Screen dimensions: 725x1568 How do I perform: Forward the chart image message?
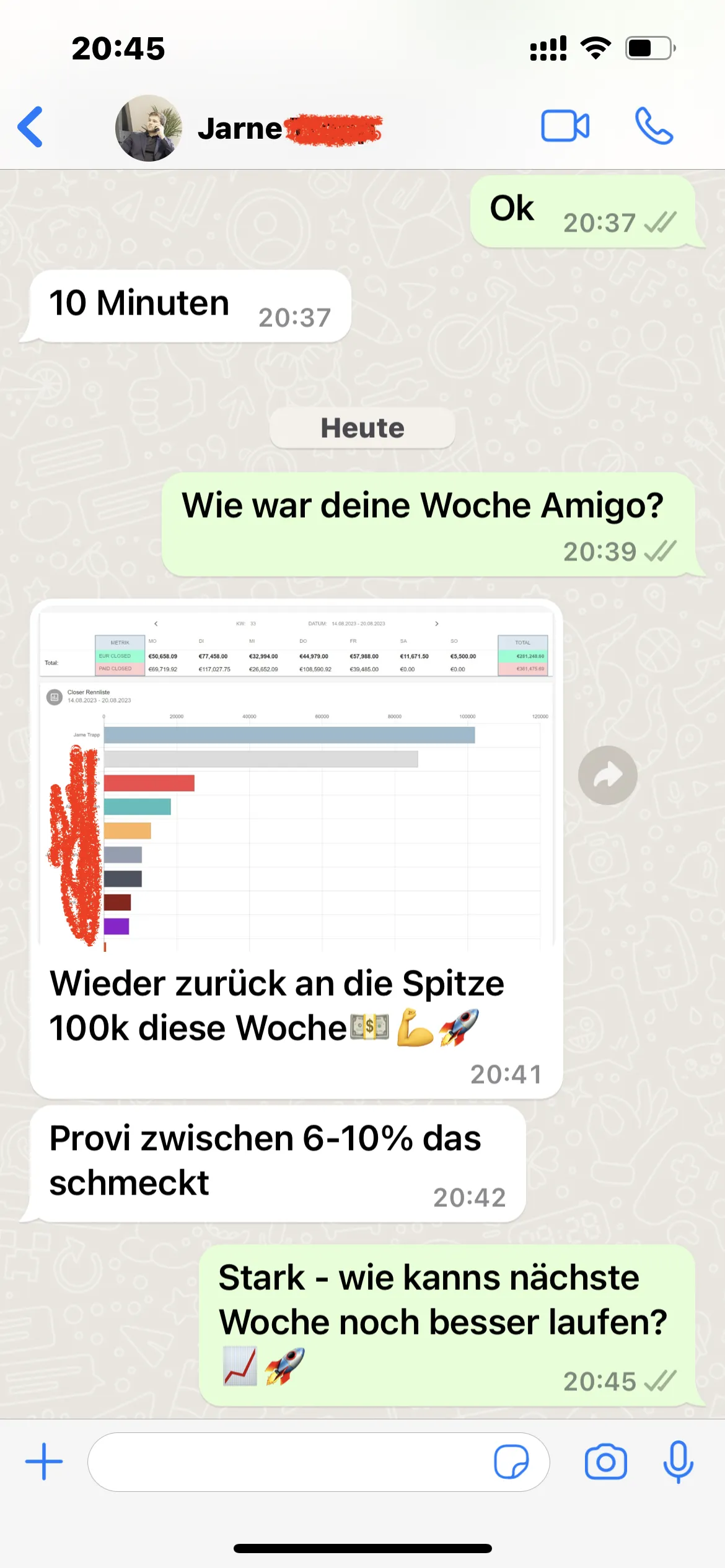pos(608,775)
